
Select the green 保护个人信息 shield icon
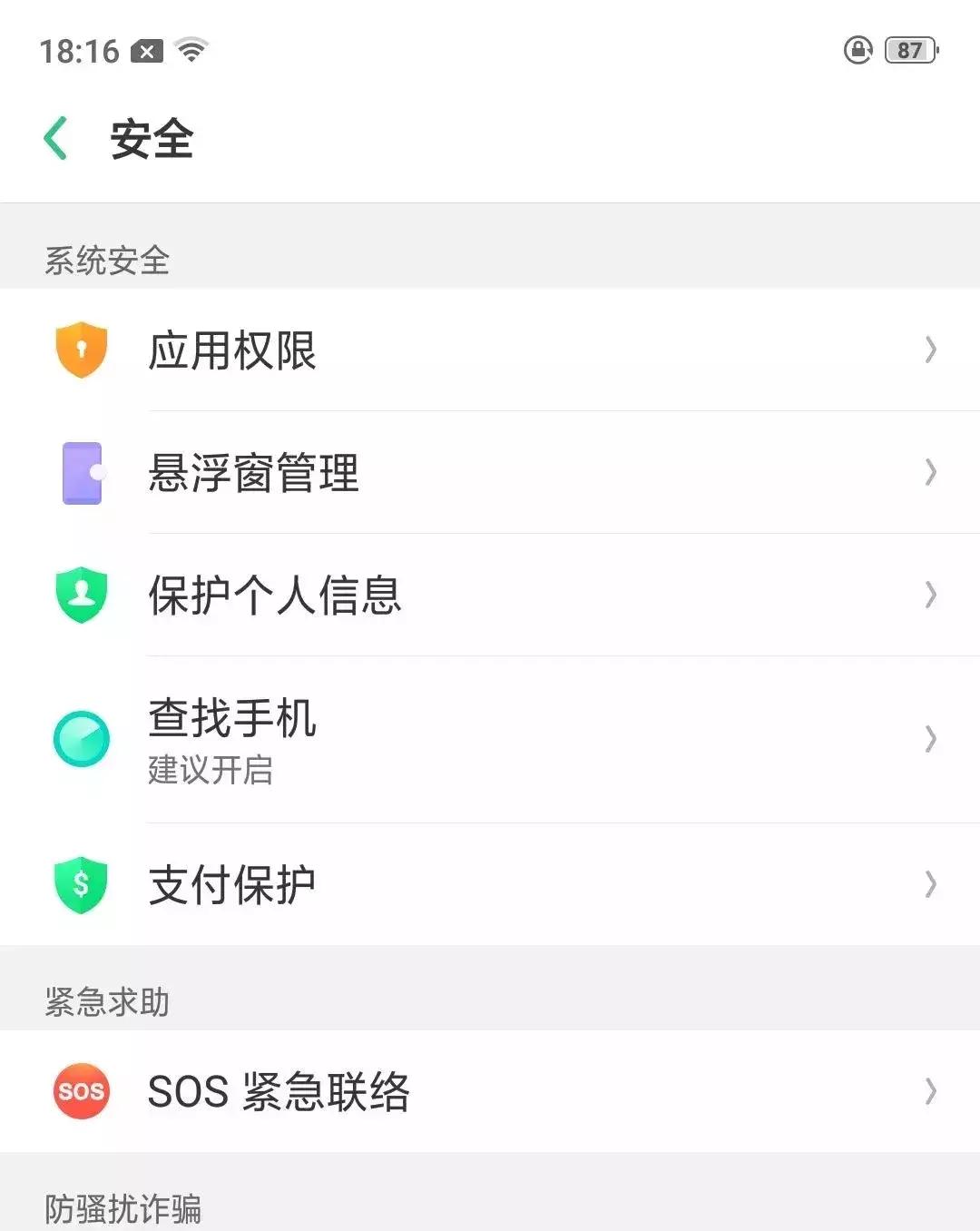click(x=81, y=595)
